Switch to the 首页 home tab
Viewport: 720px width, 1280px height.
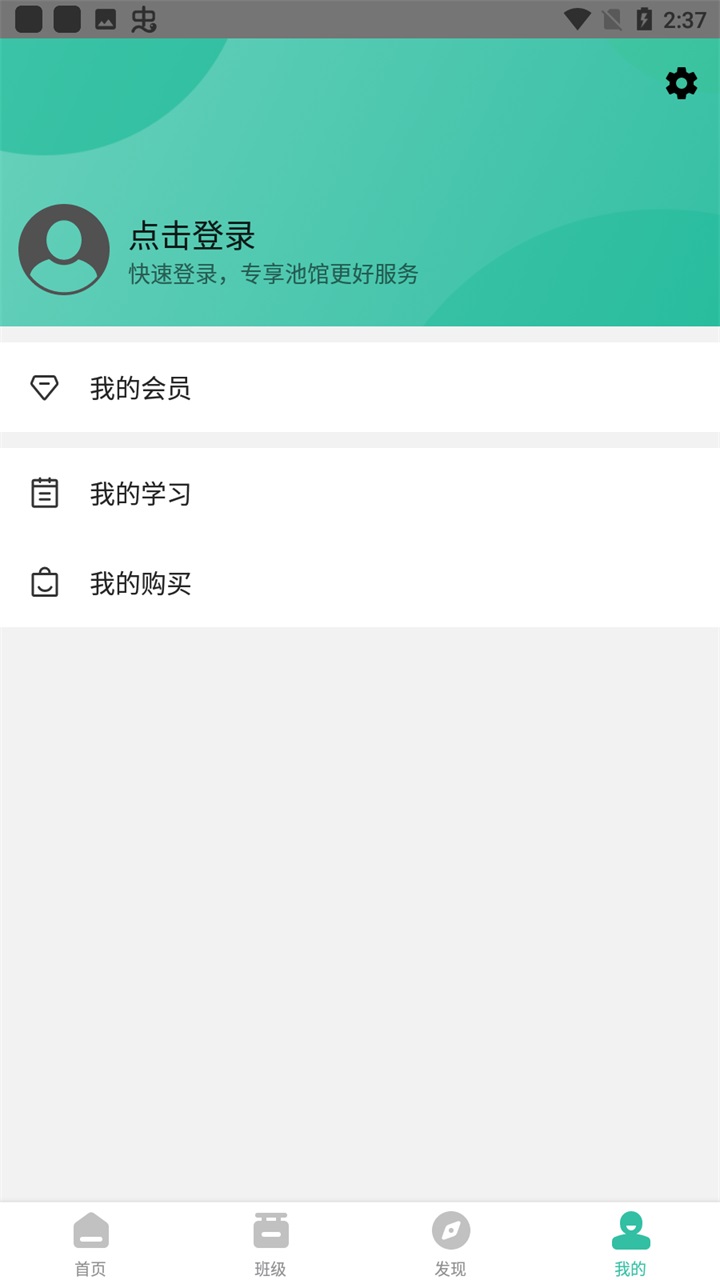(90, 1242)
